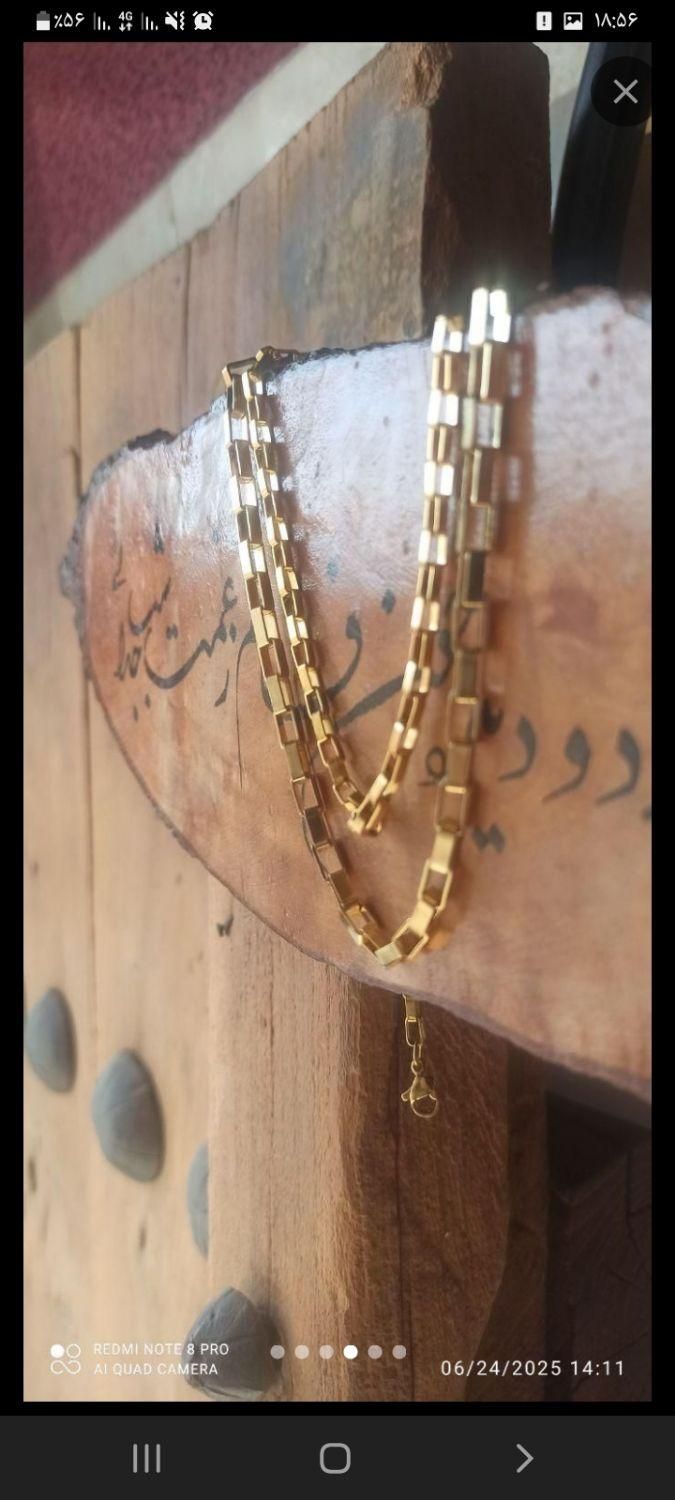
Task: Tap the system back arrow
Action: [x=523, y=1458]
